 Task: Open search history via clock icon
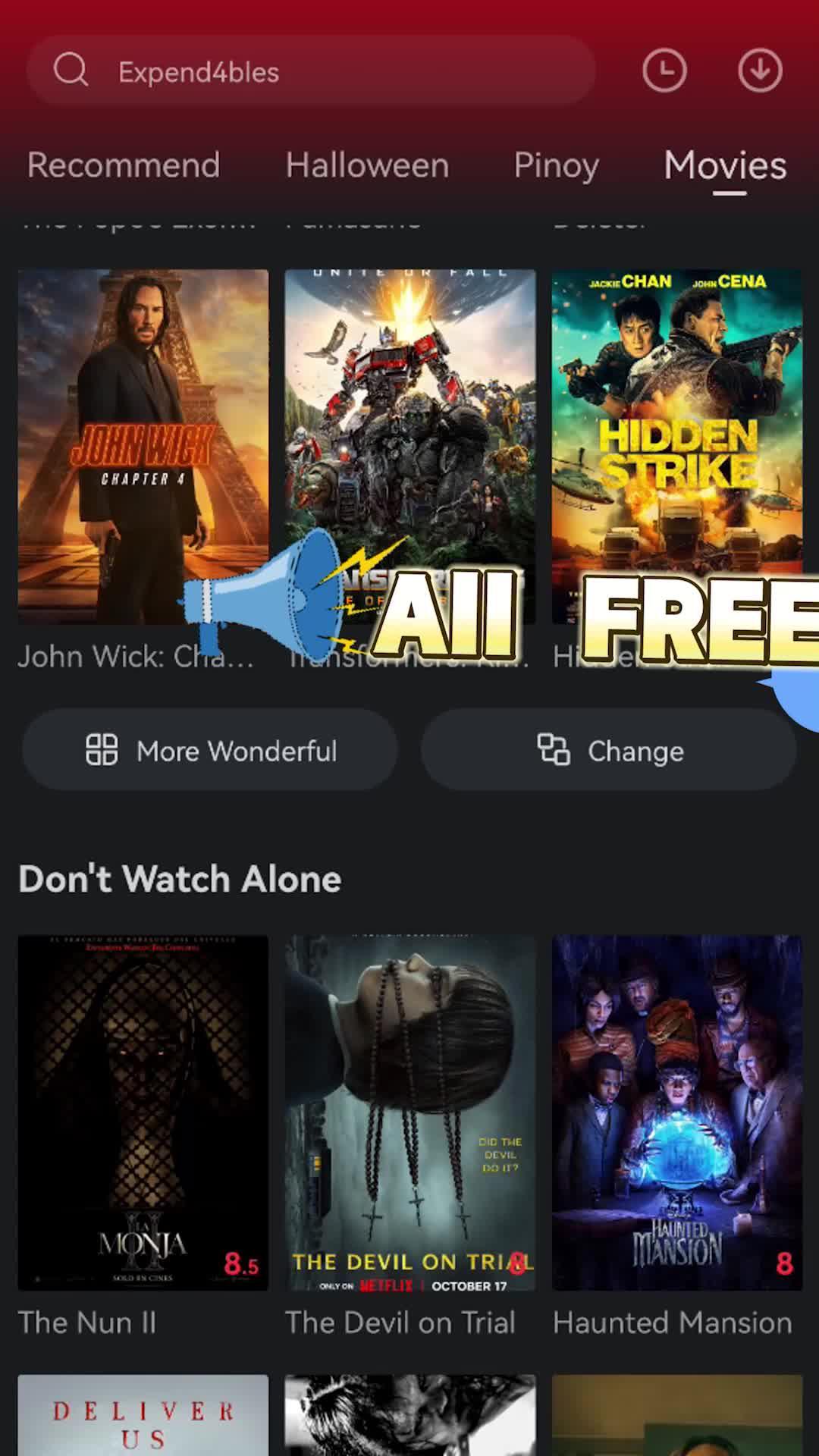pyautogui.click(x=665, y=71)
